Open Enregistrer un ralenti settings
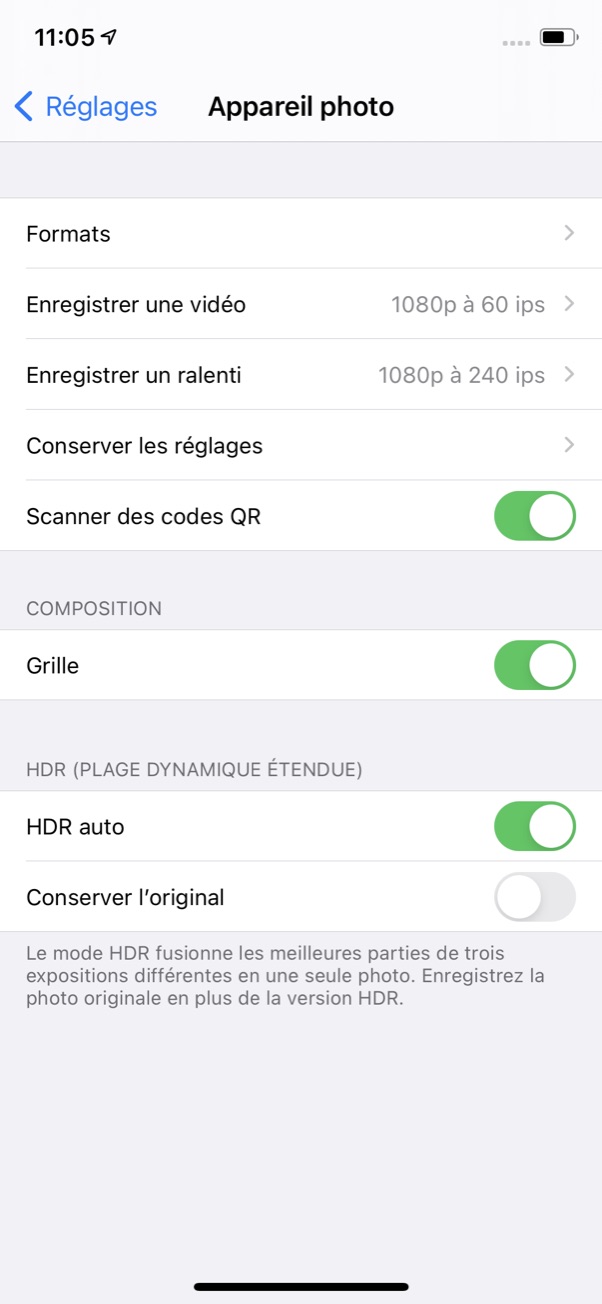Image resolution: width=602 pixels, height=1304 pixels. pyautogui.click(x=301, y=375)
